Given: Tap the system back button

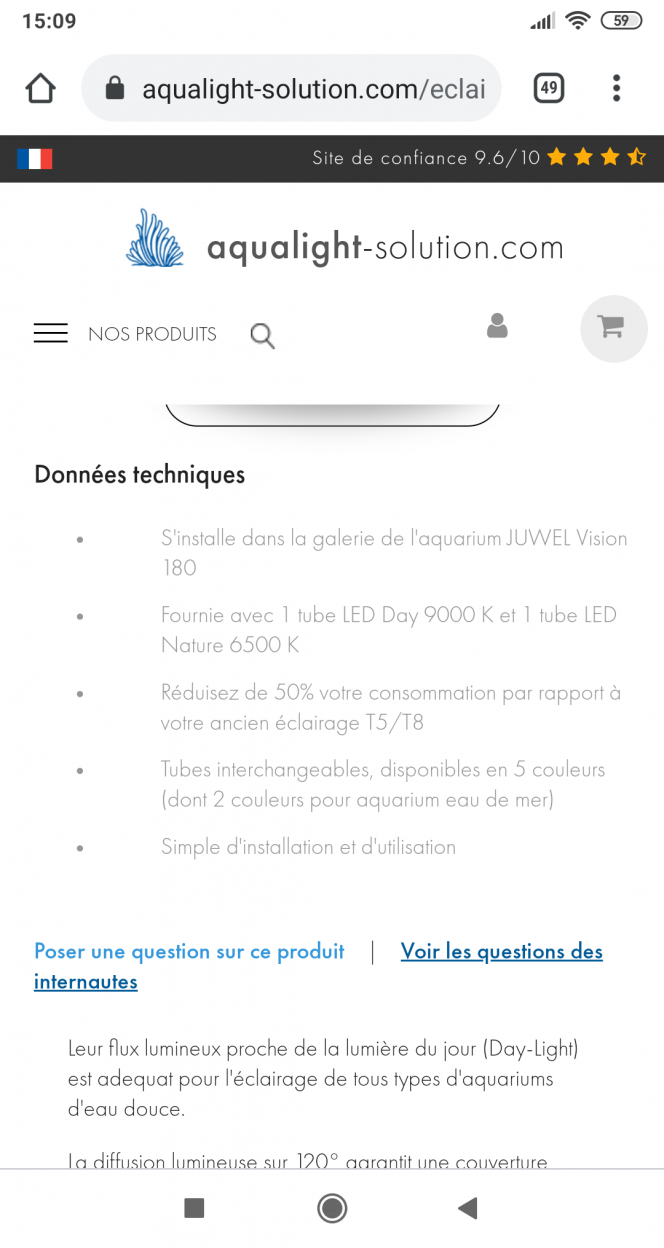Looking at the screenshot, I should click(x=467, y=1208).
